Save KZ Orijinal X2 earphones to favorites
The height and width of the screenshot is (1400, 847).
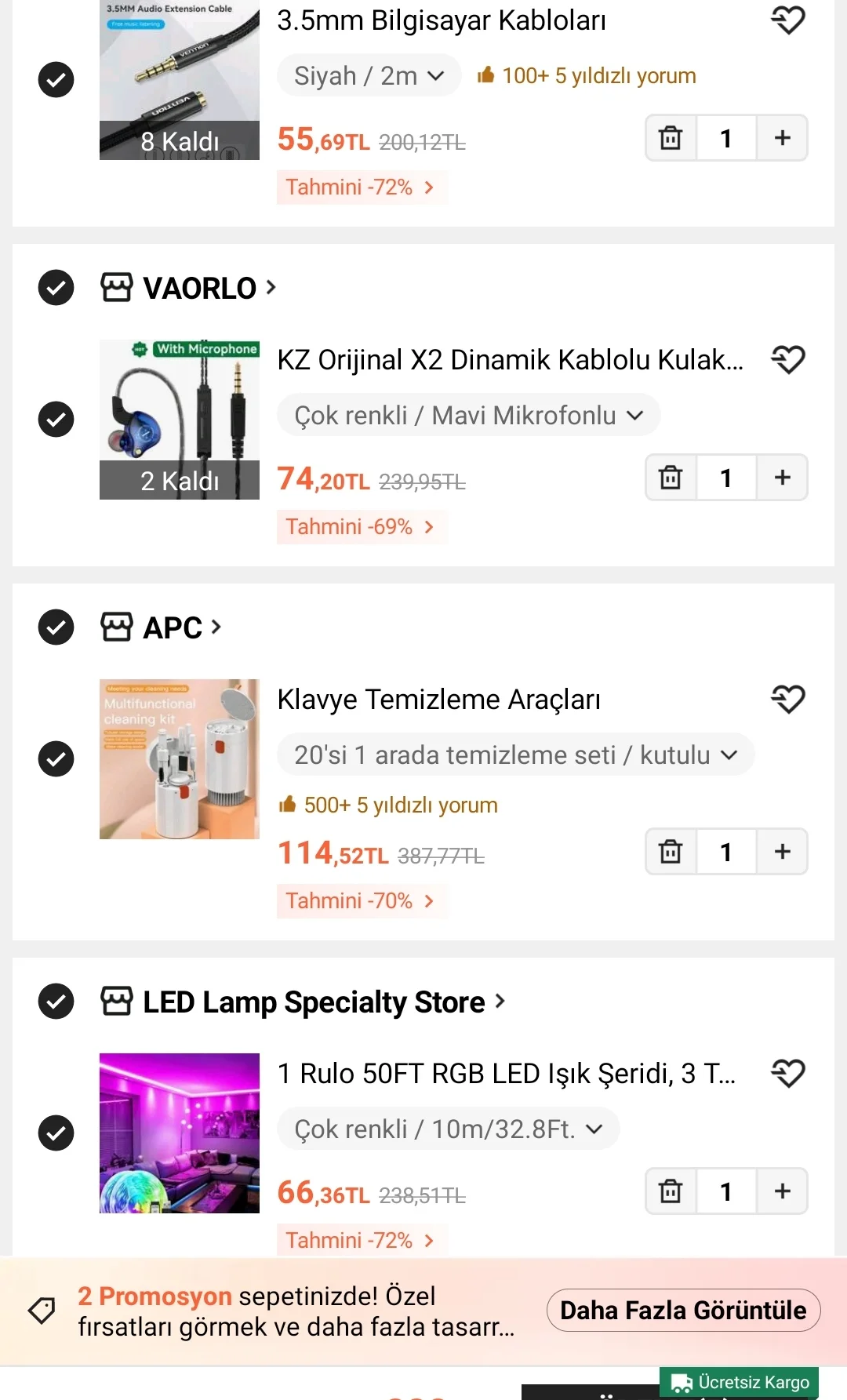(x=788, y=359)
